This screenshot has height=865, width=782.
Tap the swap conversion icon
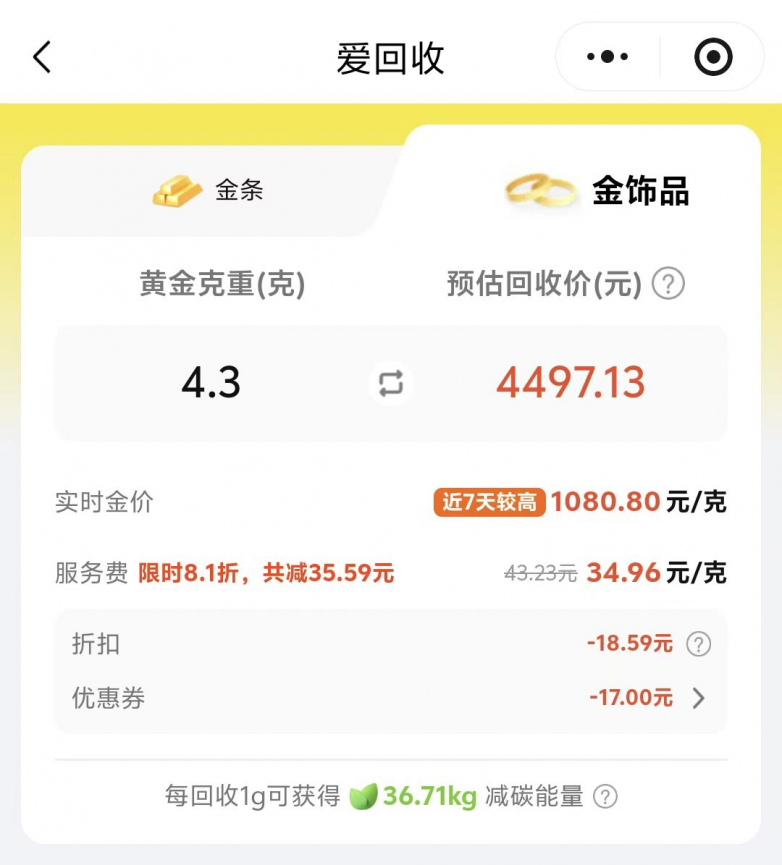click(x=391, y=383)
